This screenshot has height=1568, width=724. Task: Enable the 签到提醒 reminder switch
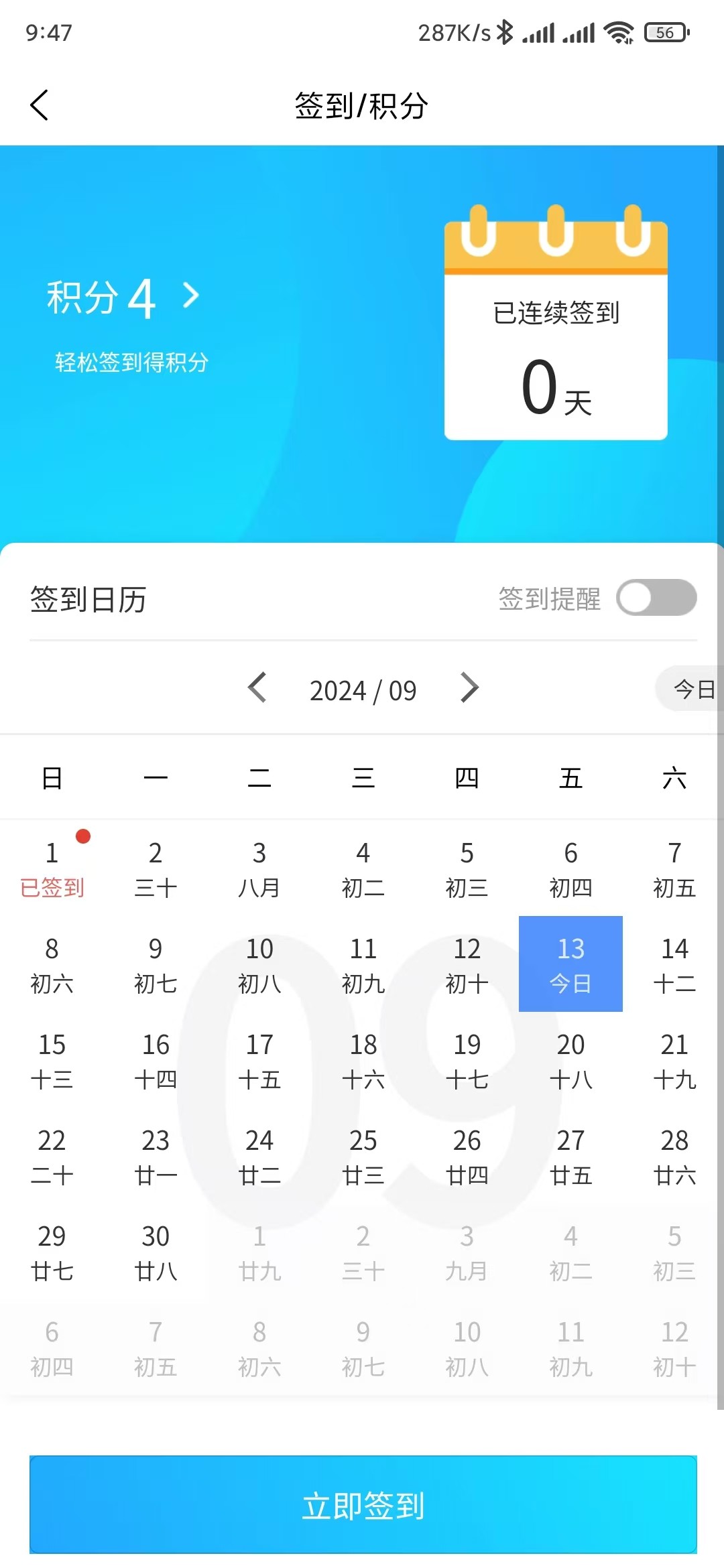click(x=656, y=598)
